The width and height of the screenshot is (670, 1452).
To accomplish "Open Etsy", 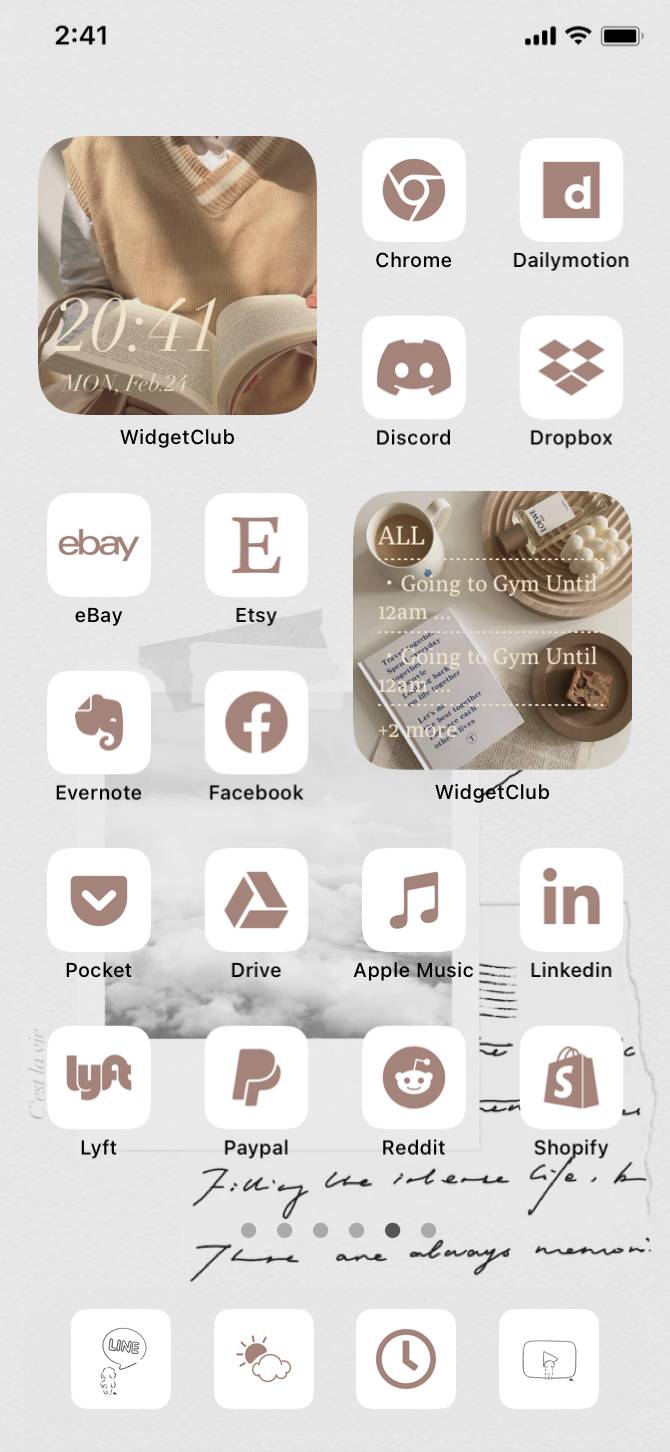I will (x=256, y=545).
